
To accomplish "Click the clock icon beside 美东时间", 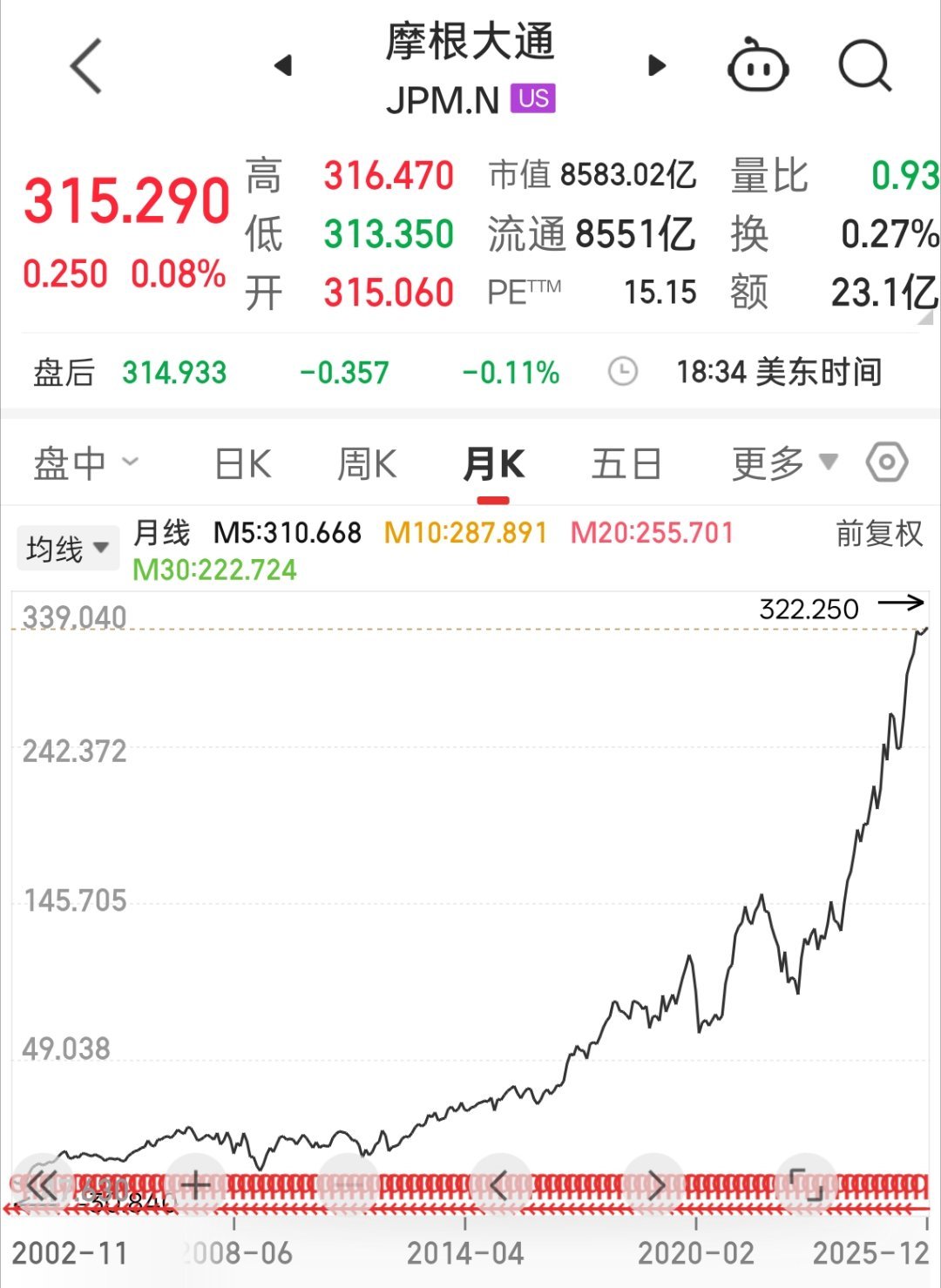I will coord(624,373).
